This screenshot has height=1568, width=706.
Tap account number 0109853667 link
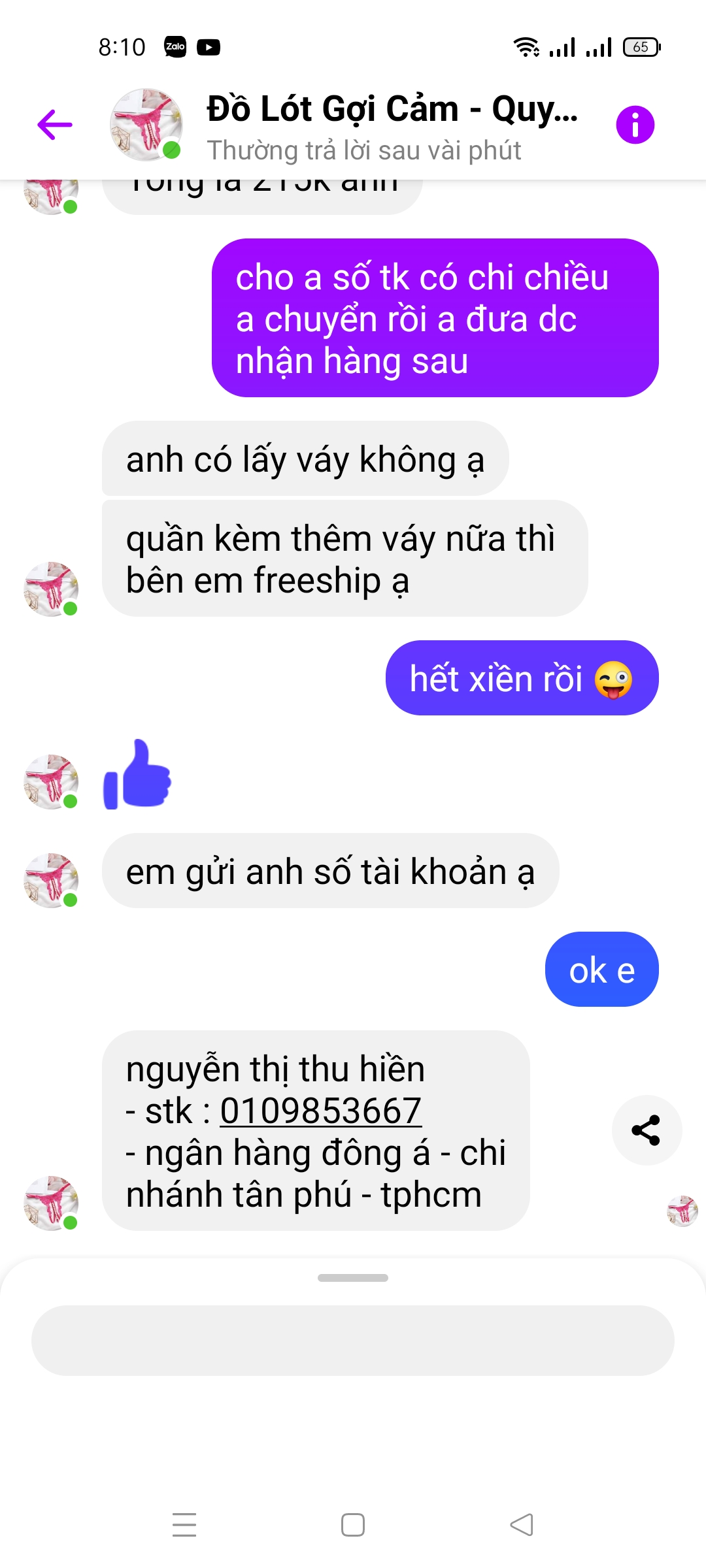320,1111
